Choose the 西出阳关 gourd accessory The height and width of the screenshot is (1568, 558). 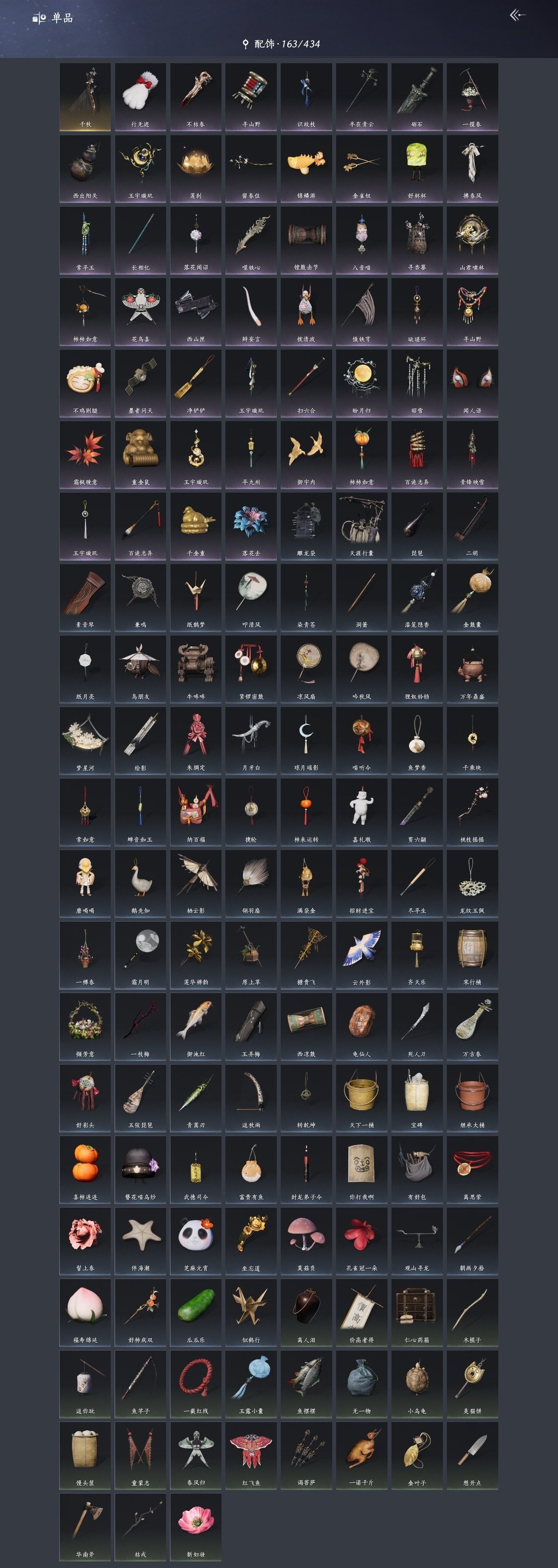[85, 169]
